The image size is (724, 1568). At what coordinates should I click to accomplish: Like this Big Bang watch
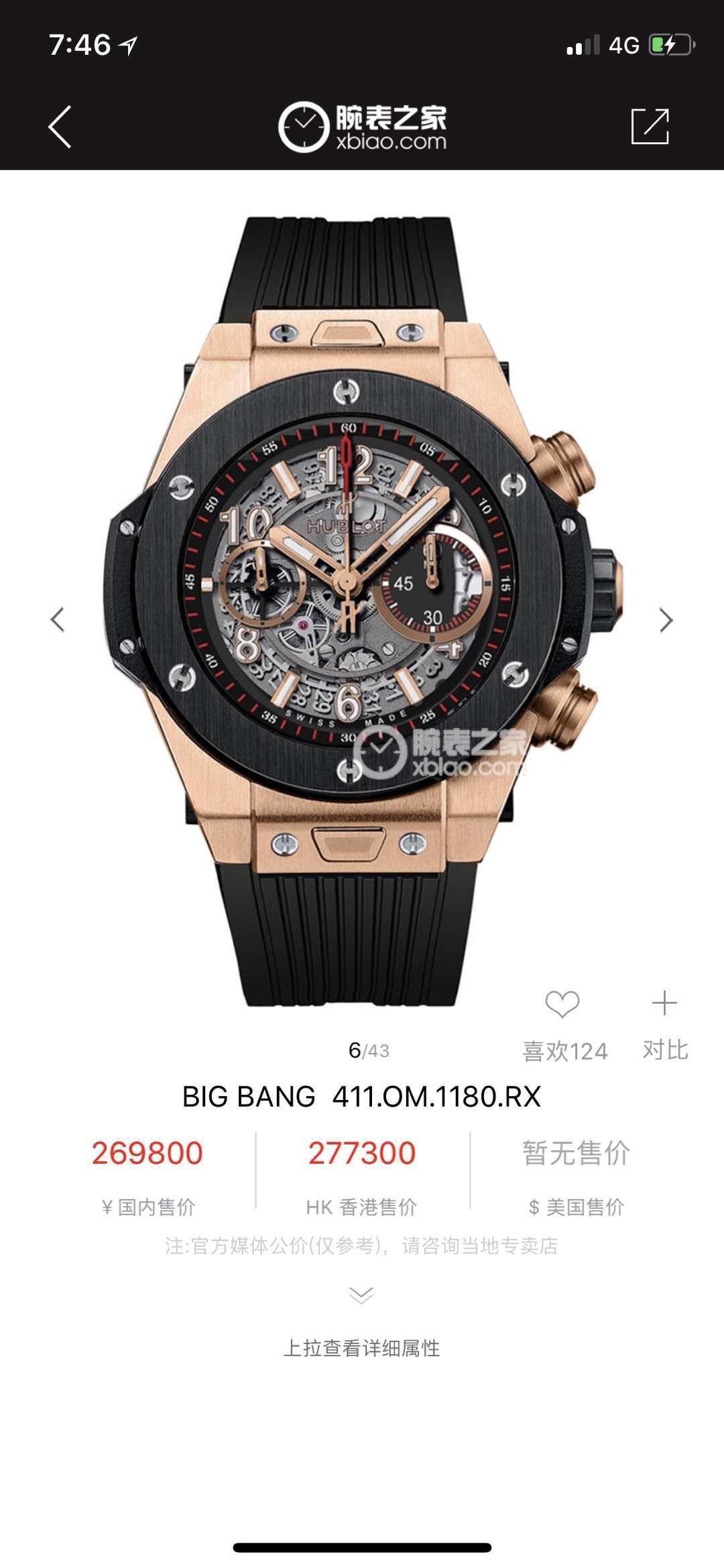pos(562,1006)
